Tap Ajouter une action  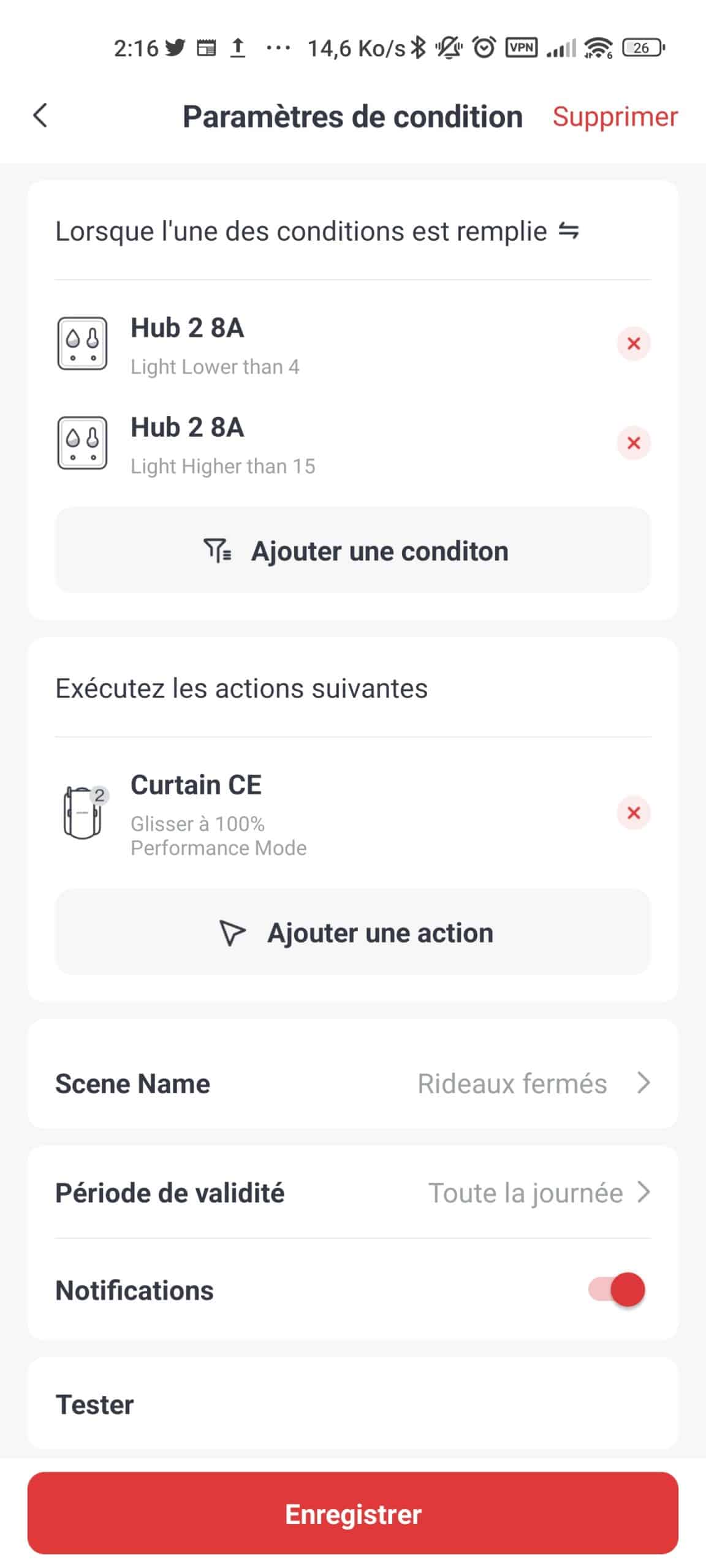click(353, 932)
